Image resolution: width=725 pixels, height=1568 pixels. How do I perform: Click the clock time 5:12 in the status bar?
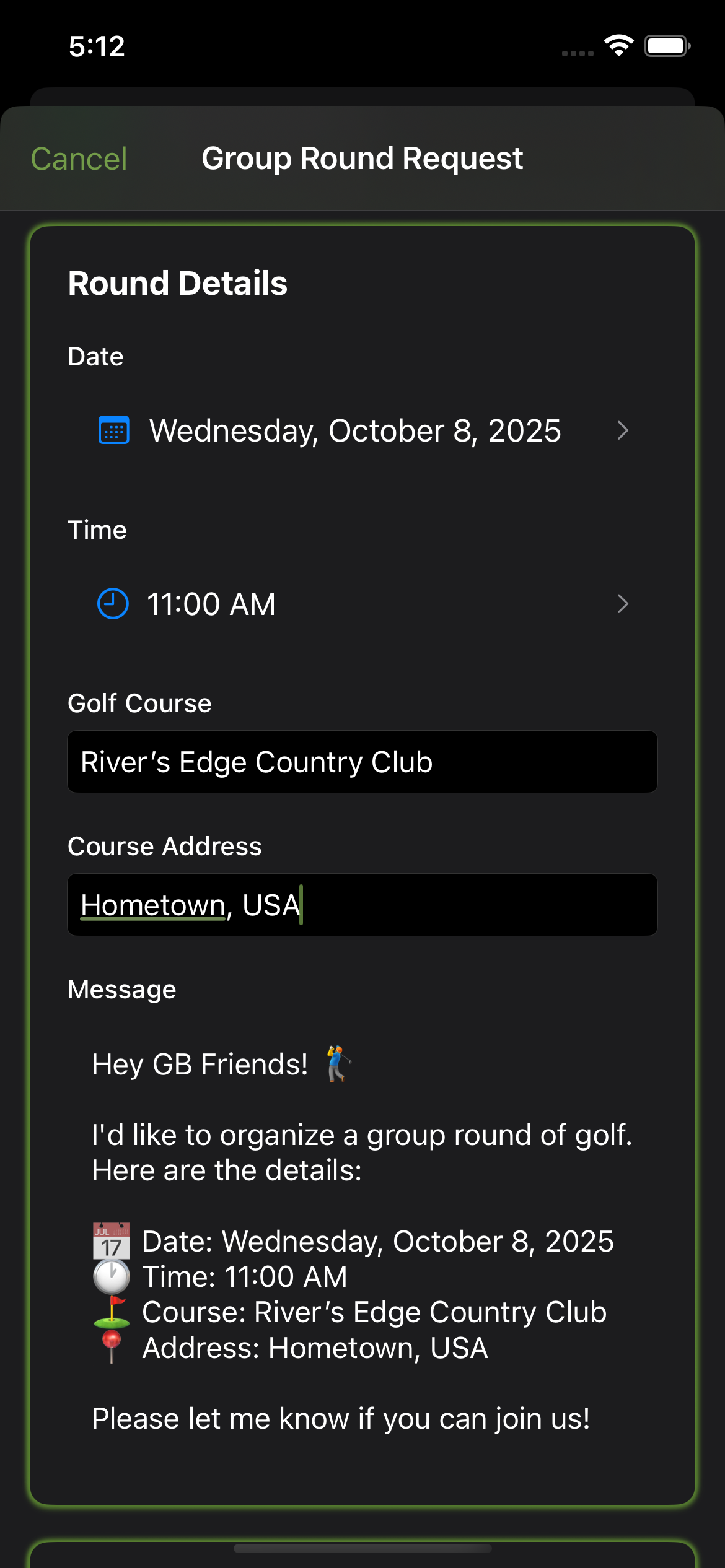96,46
